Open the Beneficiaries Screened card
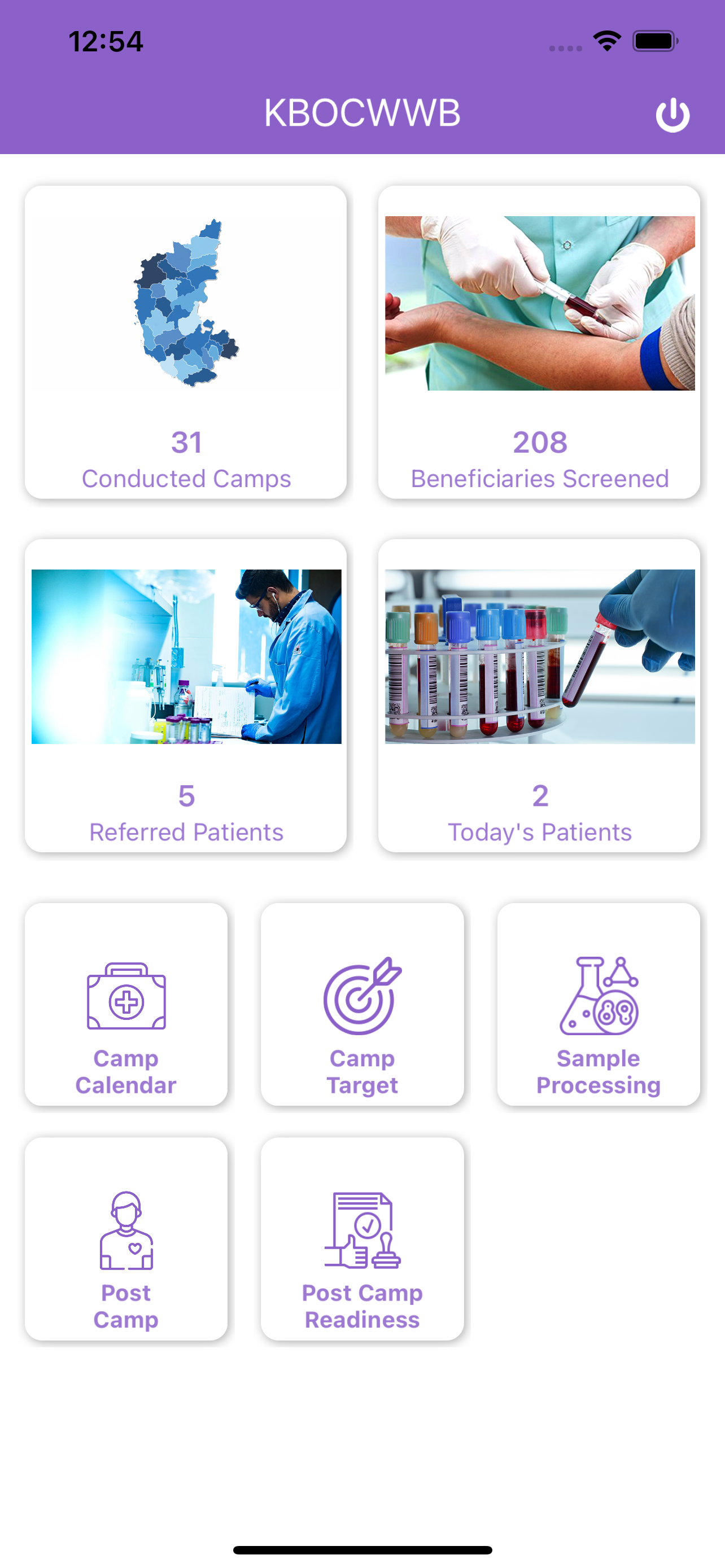 pyautogui.click(x=539, y=342)
